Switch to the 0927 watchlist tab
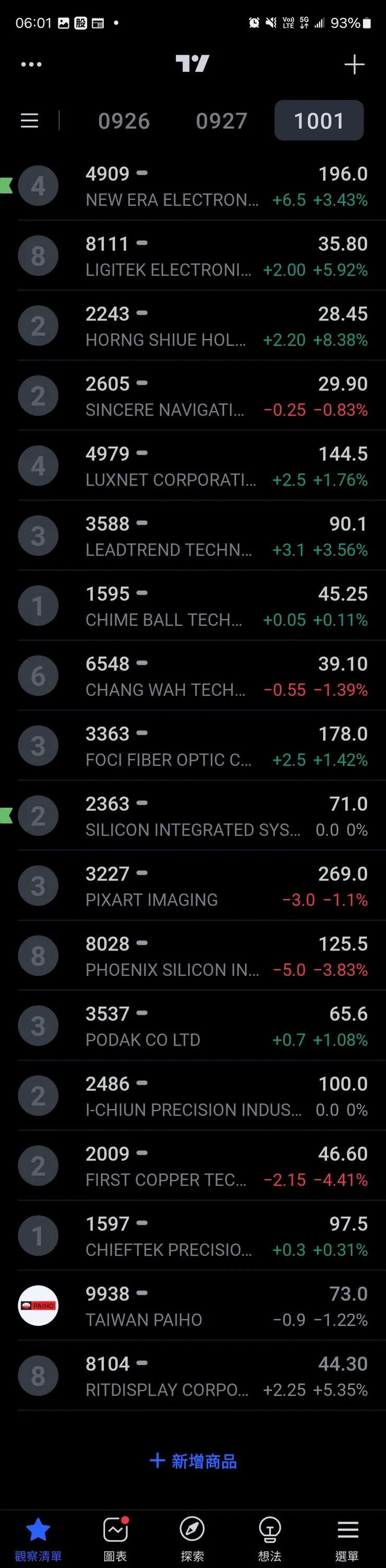Screen dimensions: 386x1568 (222, 121)
